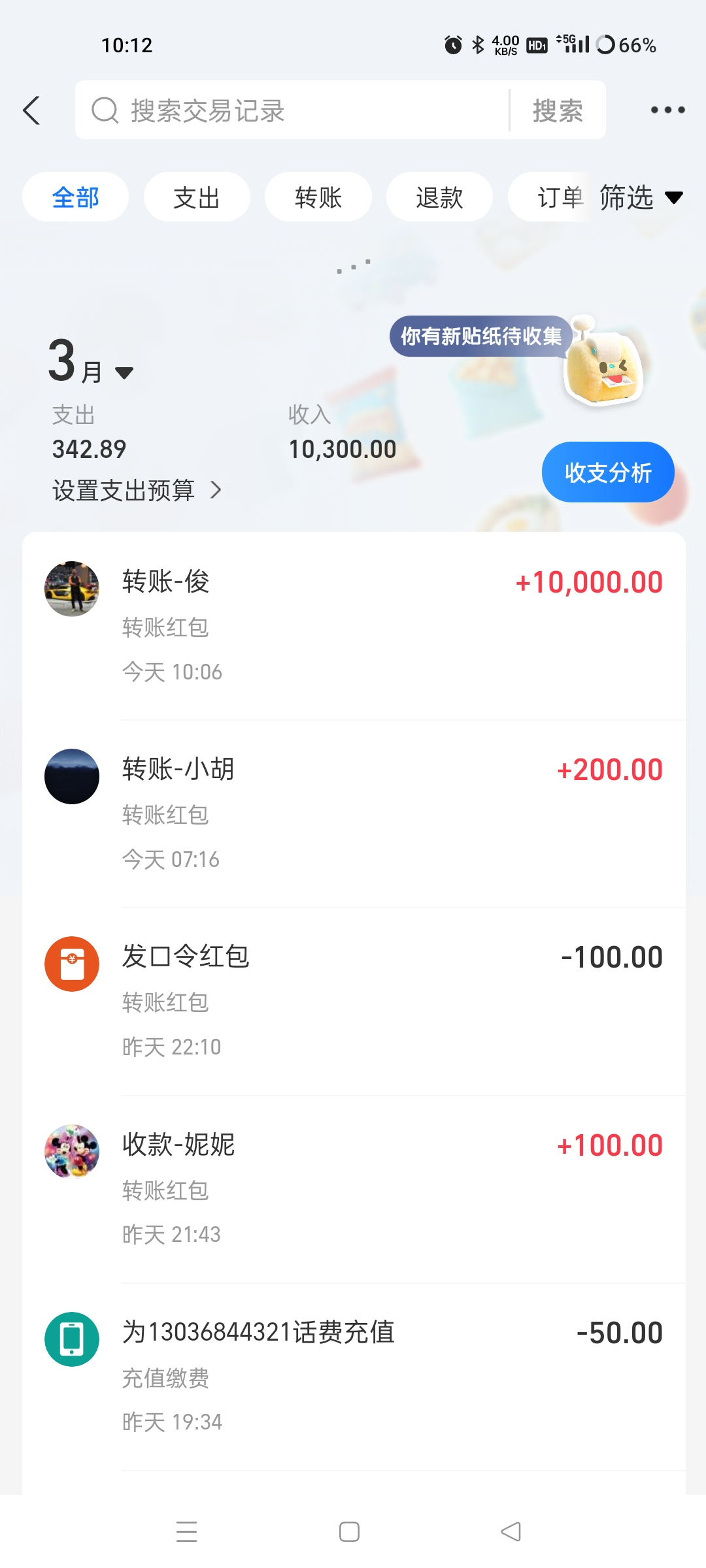
Task: Open the 话费充值 record
Action: (353, 1377)
